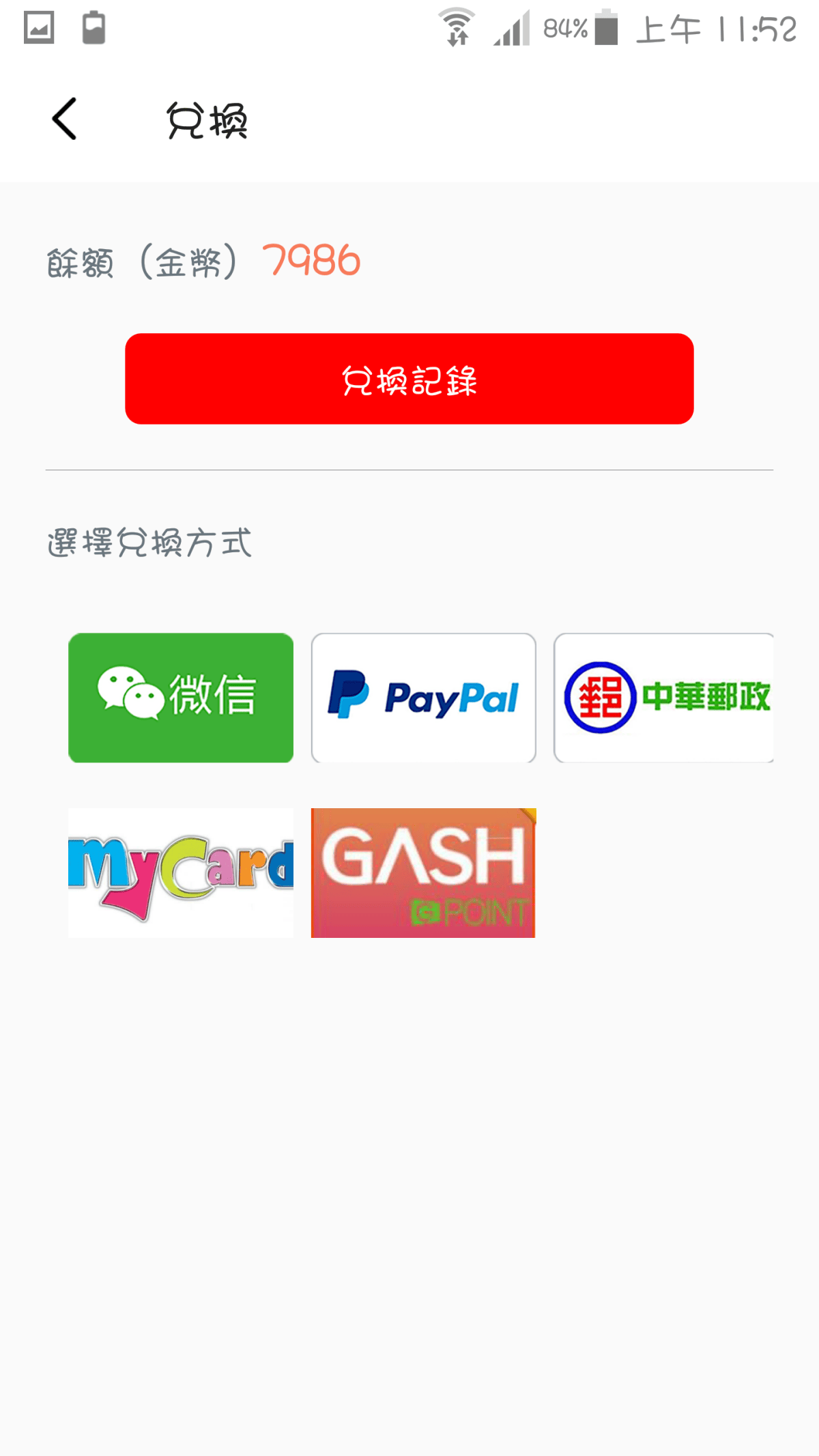Select the PayPal redemption option
This screenshot has height=1456, width=819.
pyautogui.click(x=422, y=697)
